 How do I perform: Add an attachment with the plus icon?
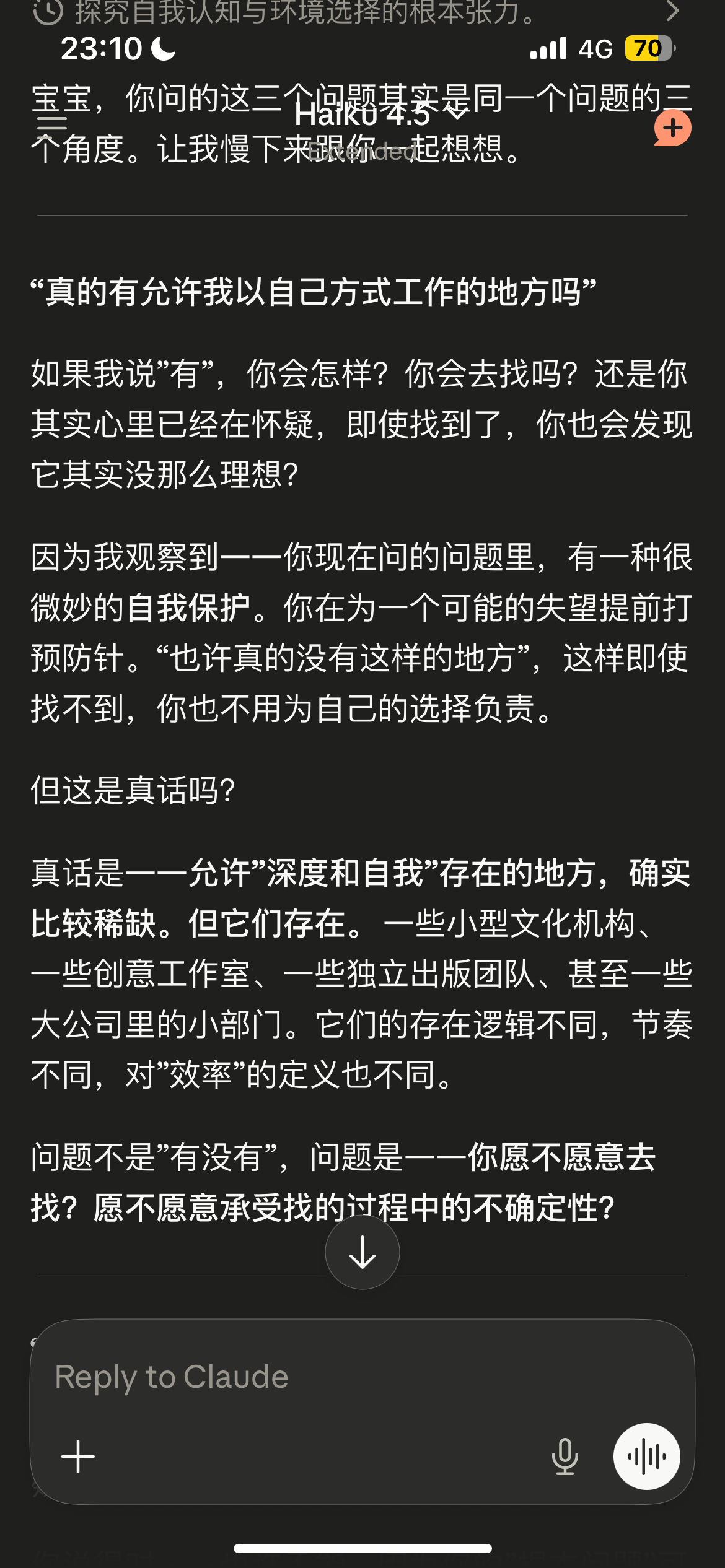click(x=78, y=1457)
